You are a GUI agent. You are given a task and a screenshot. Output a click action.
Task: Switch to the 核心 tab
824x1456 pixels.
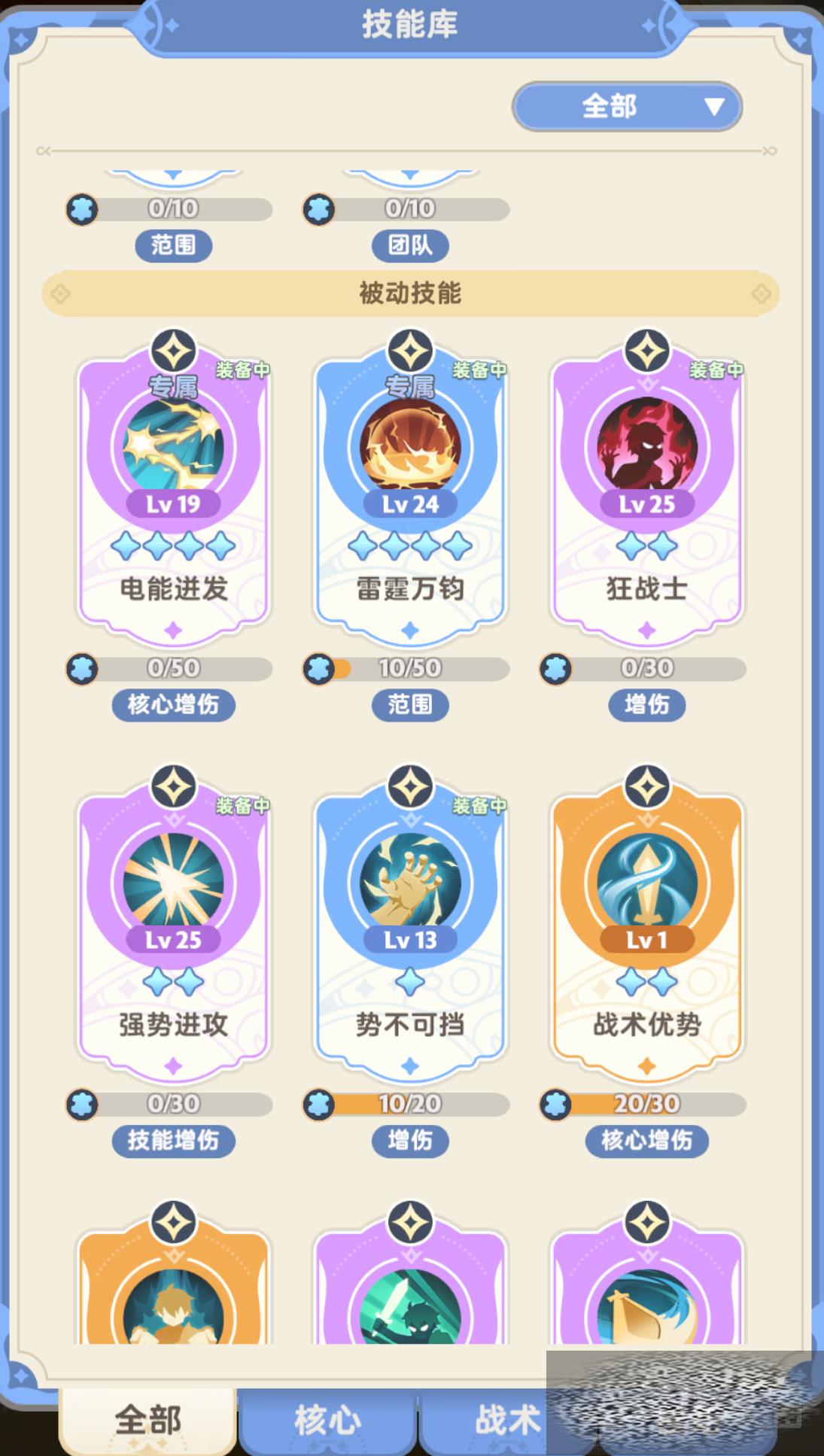pos(327,1419)
